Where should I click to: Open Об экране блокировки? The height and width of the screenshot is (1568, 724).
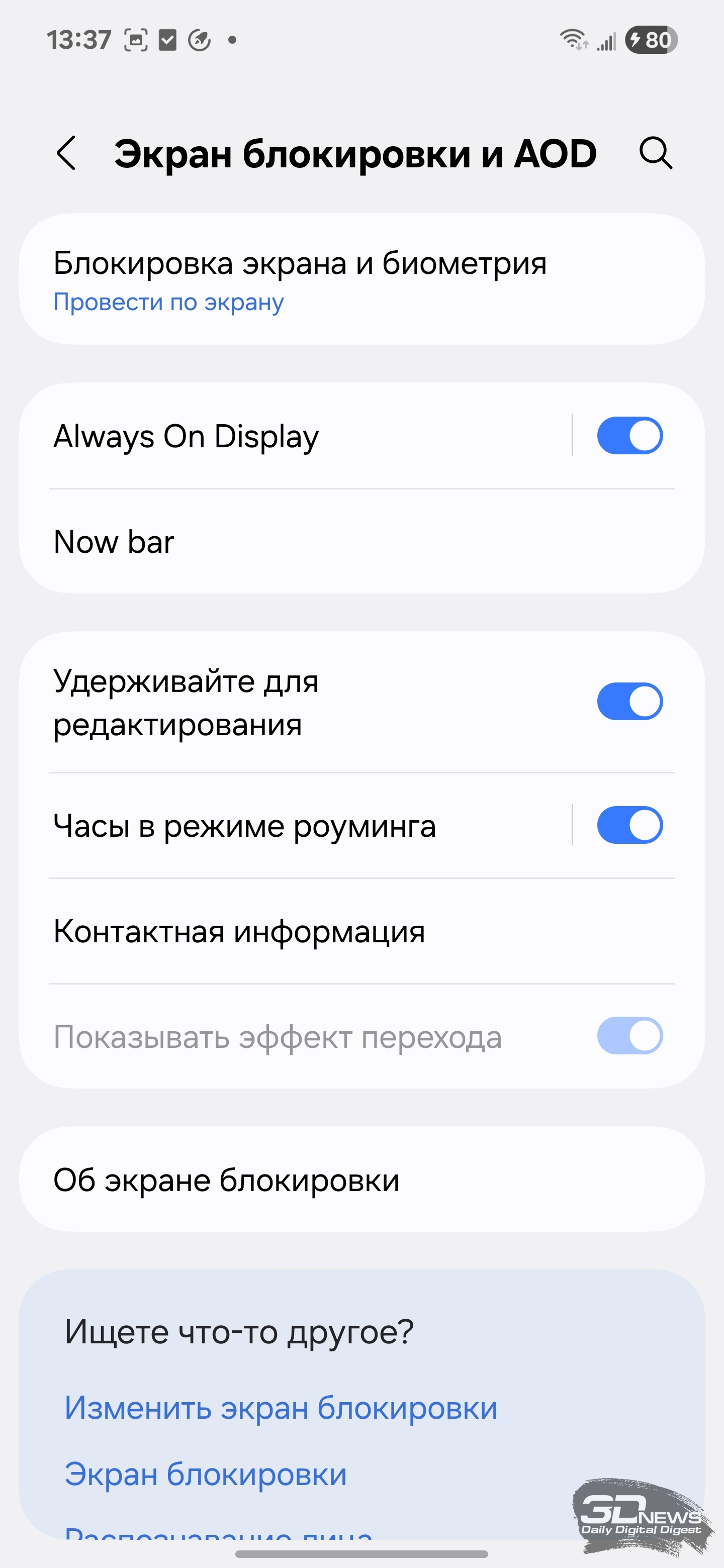click(361, 1179)
